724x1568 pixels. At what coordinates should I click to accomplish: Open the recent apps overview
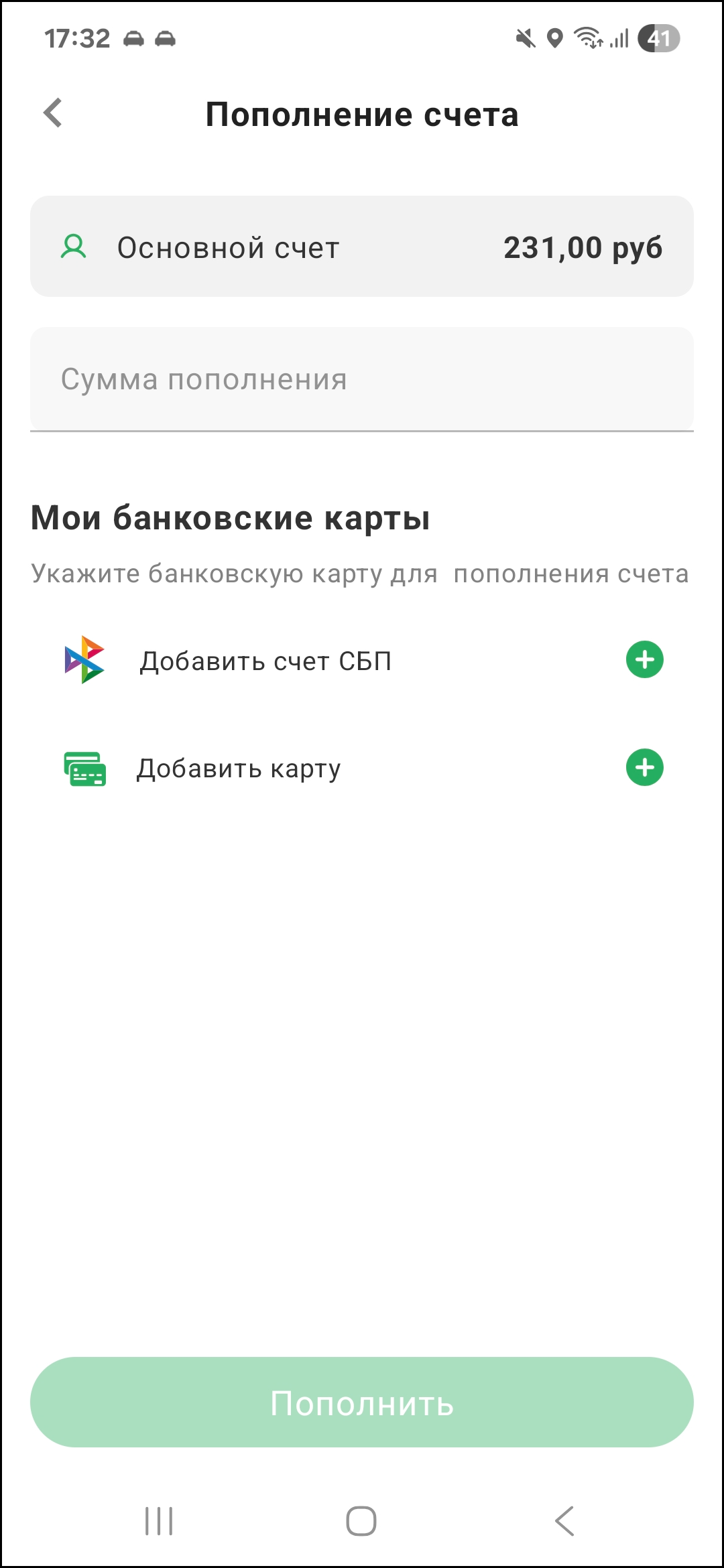pos(159,1520)
